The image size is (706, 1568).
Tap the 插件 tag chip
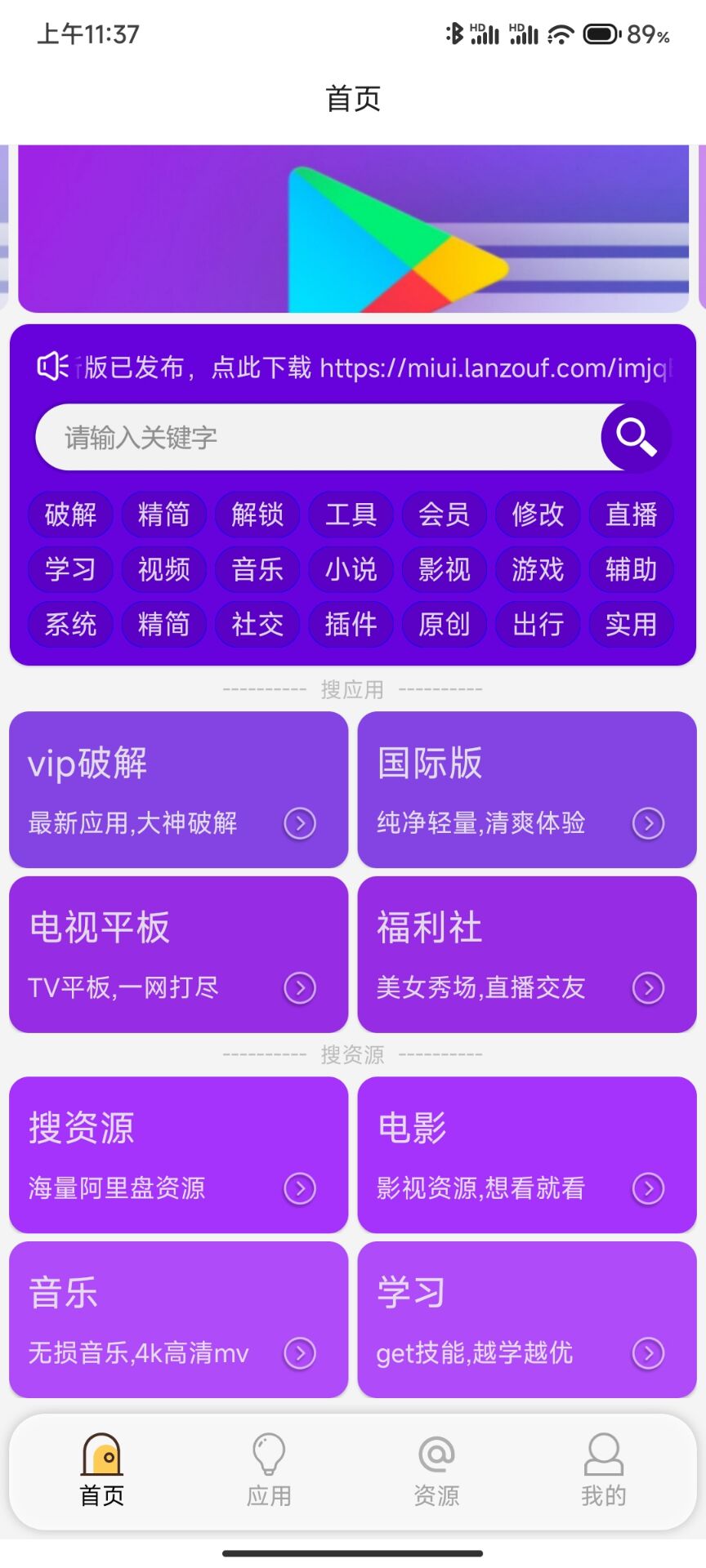tap(351, 625)
